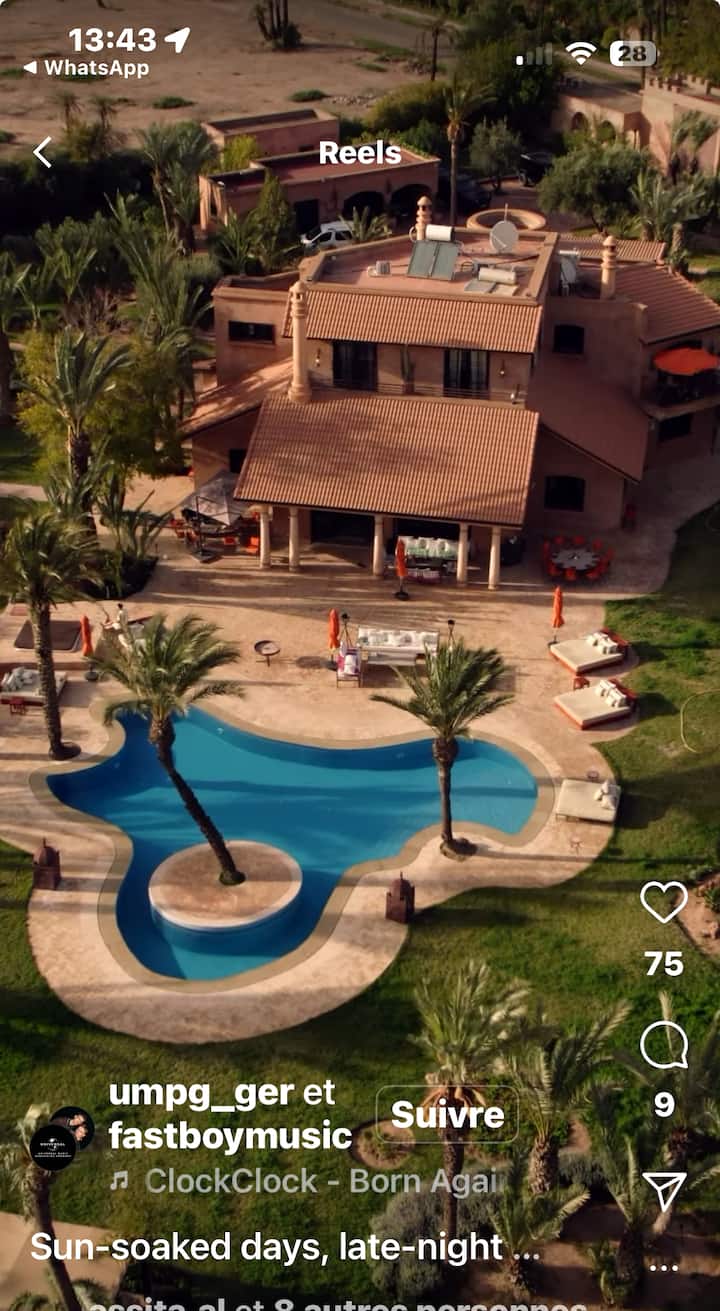Go back from the Reels view
The width and height of the screenshot is (720, 1311).
tap(42, 153)
